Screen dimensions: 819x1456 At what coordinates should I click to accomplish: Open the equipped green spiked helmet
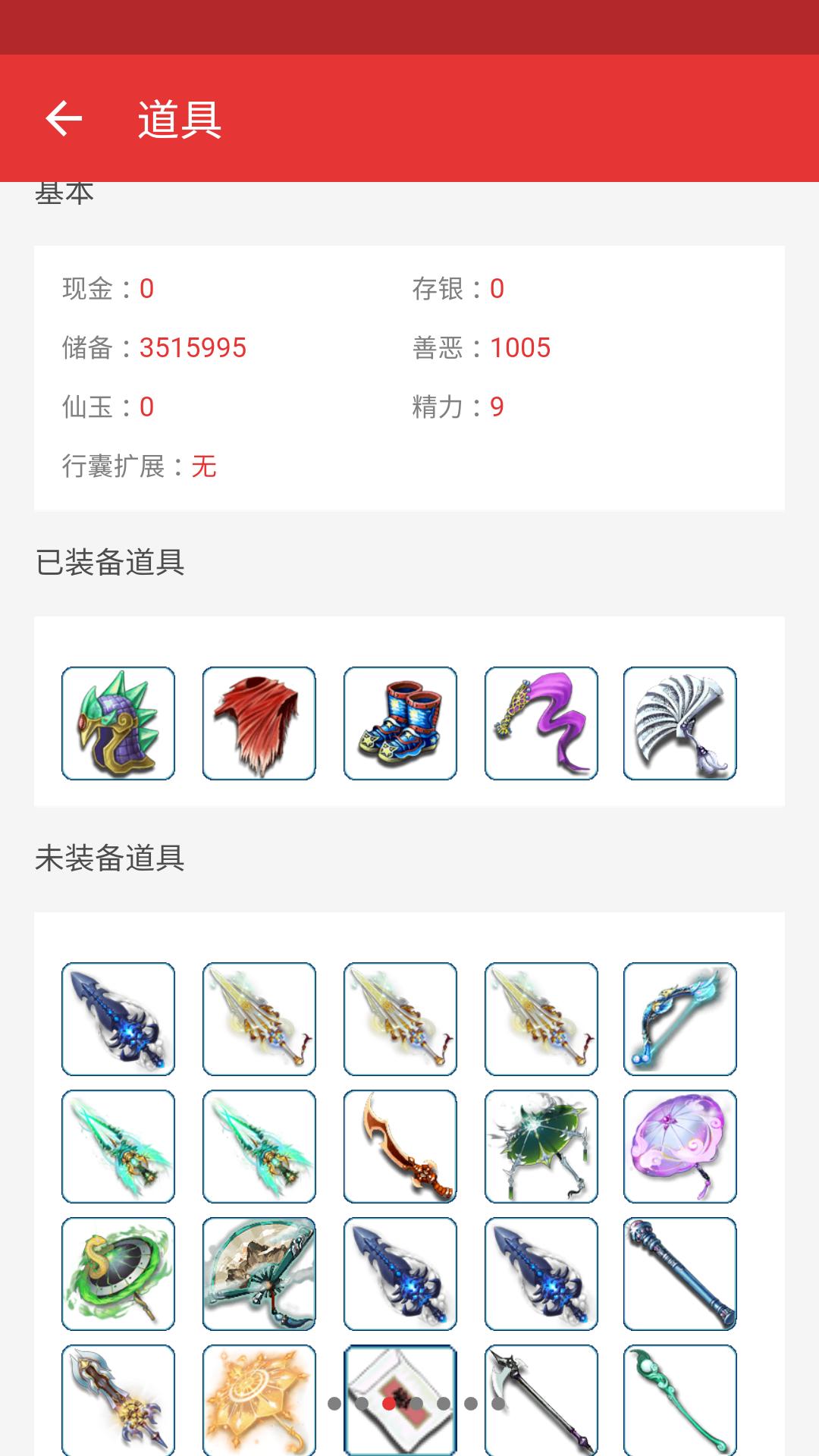pos(118,723)
